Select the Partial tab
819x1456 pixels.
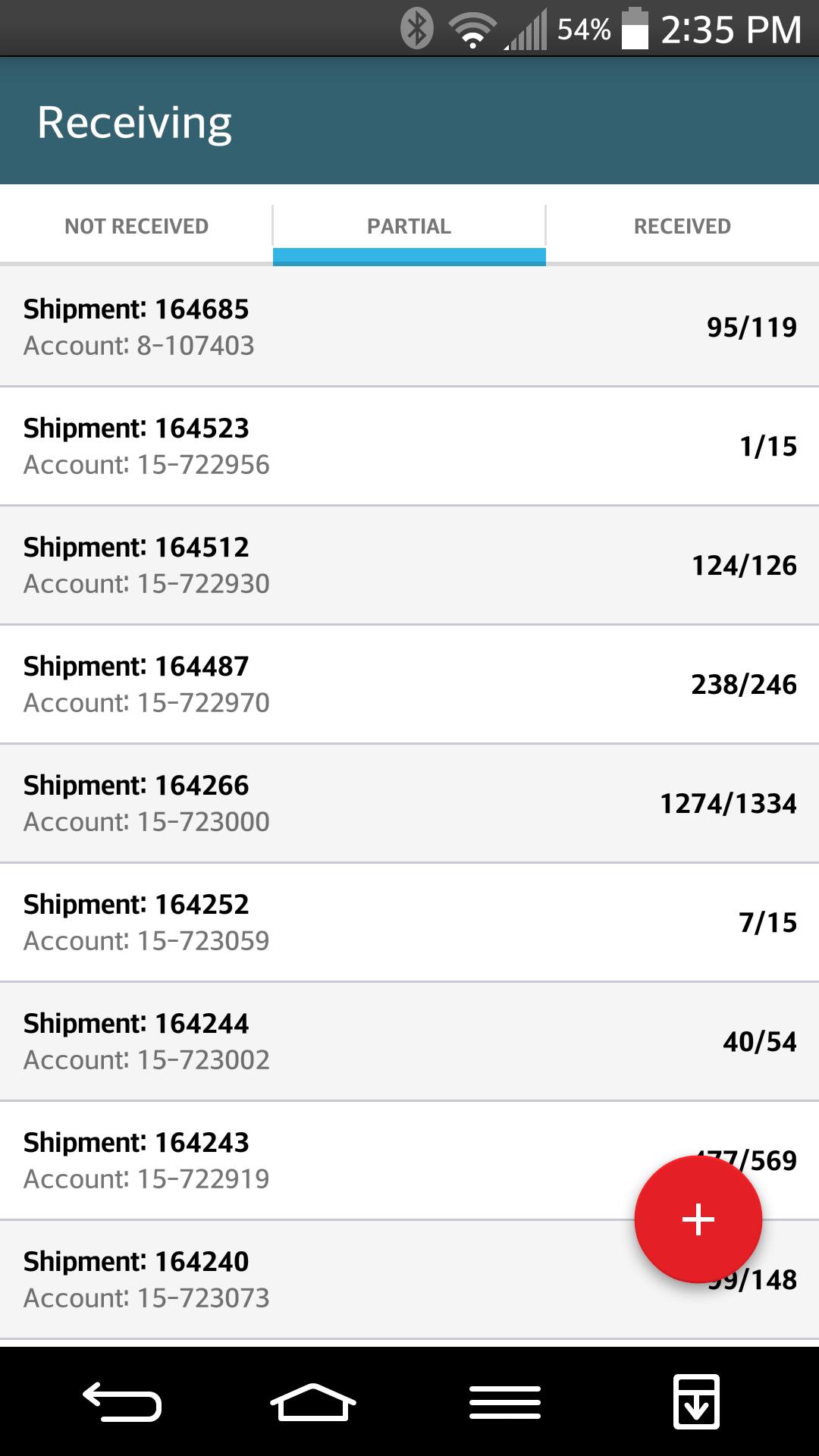[409, 226]
